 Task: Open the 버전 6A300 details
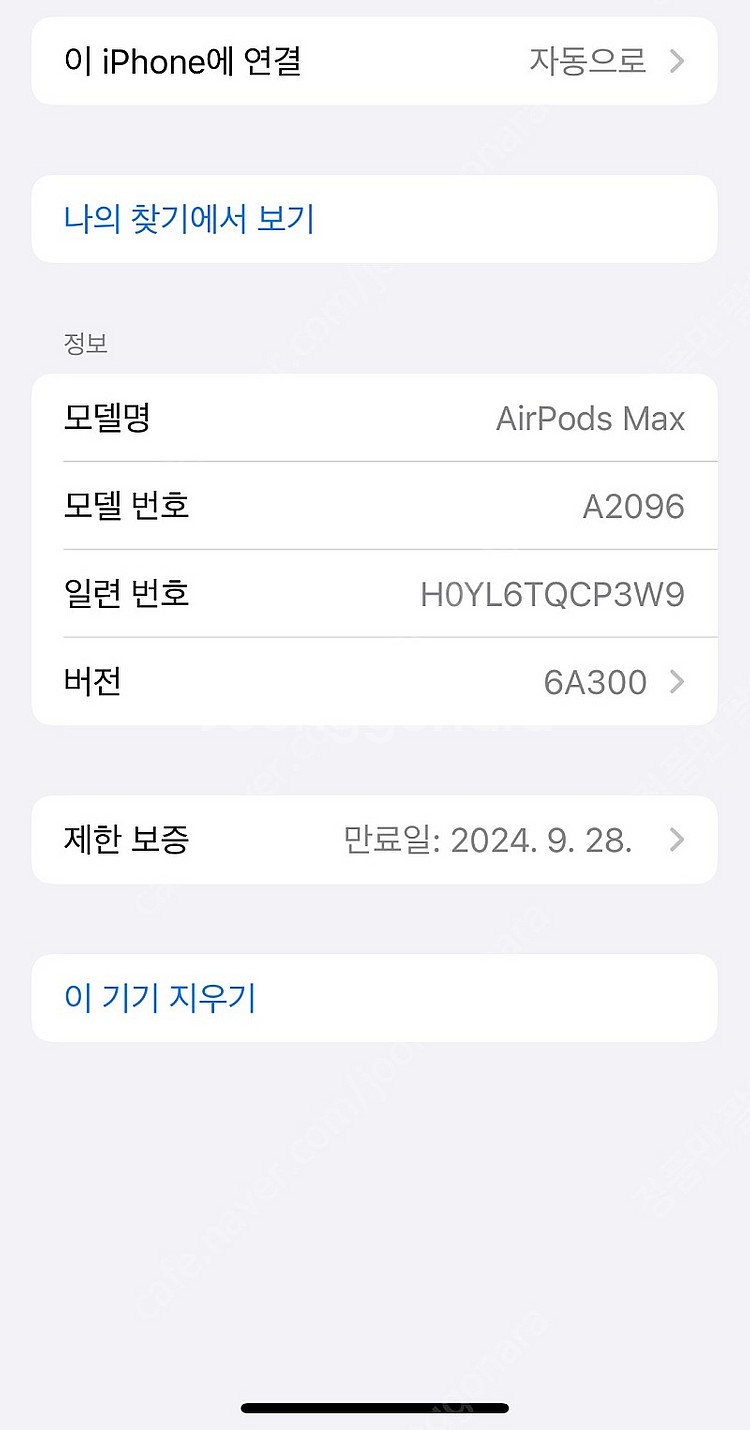(374, 682)
